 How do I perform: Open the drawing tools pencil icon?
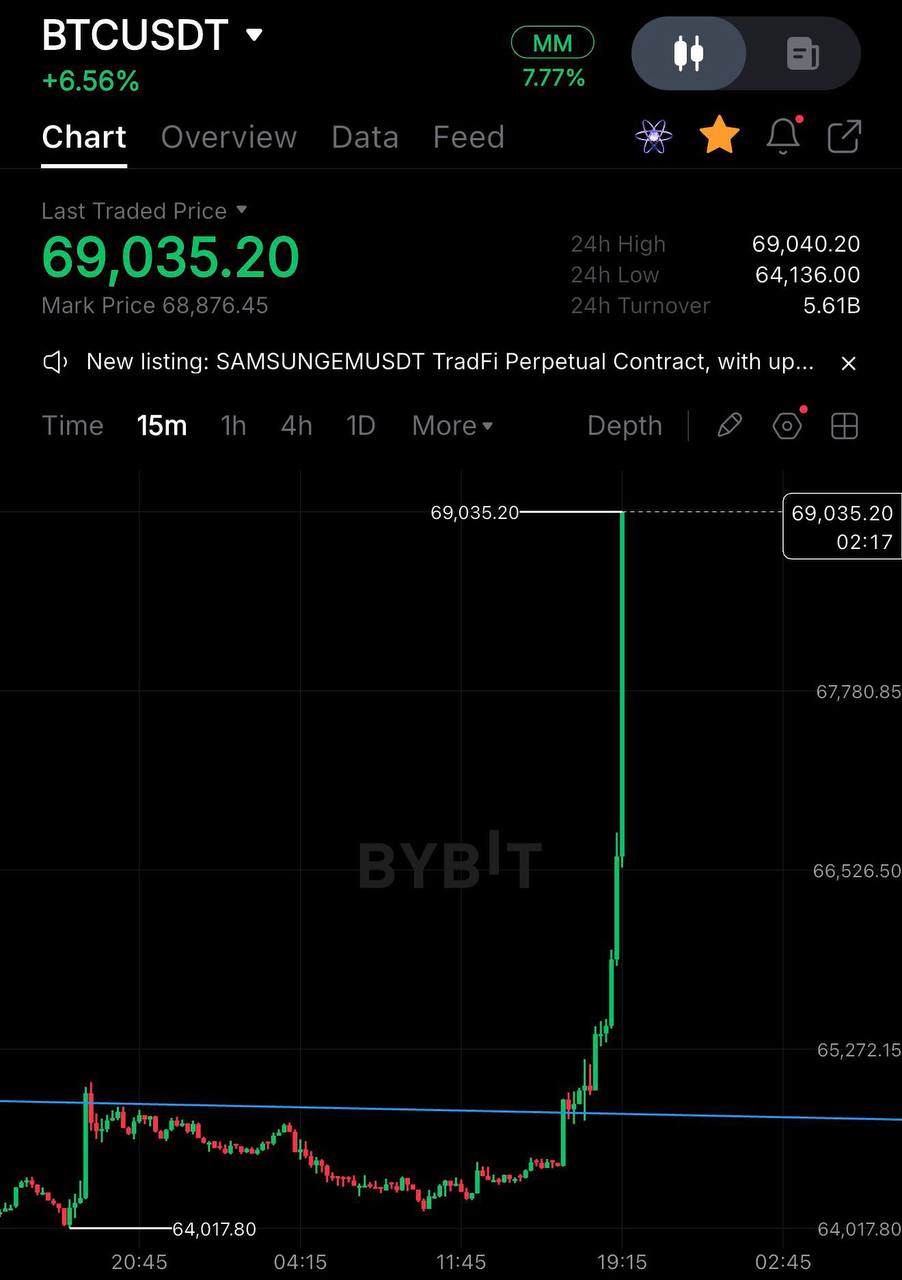click(730, 426)
